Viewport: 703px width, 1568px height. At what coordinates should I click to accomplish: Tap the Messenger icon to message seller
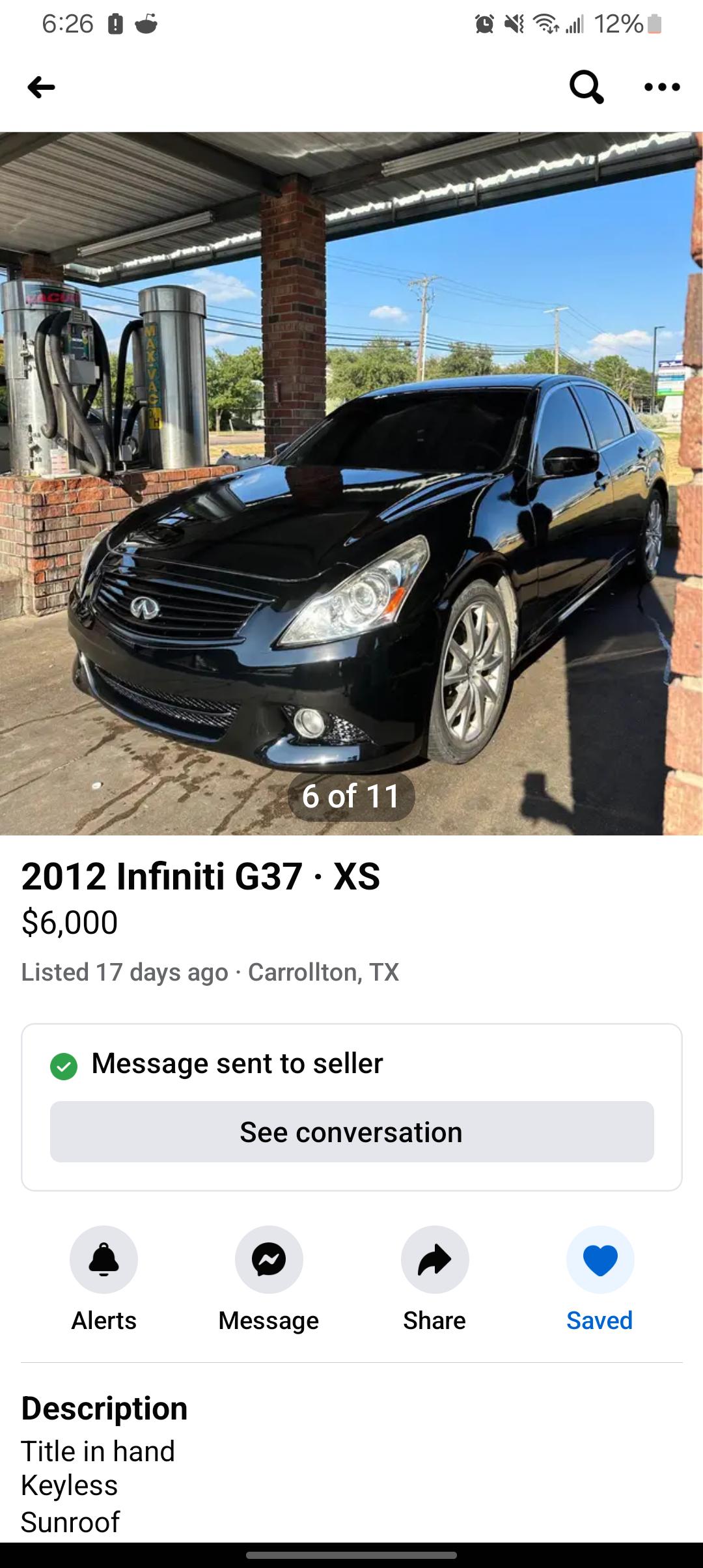(269, 1259)
